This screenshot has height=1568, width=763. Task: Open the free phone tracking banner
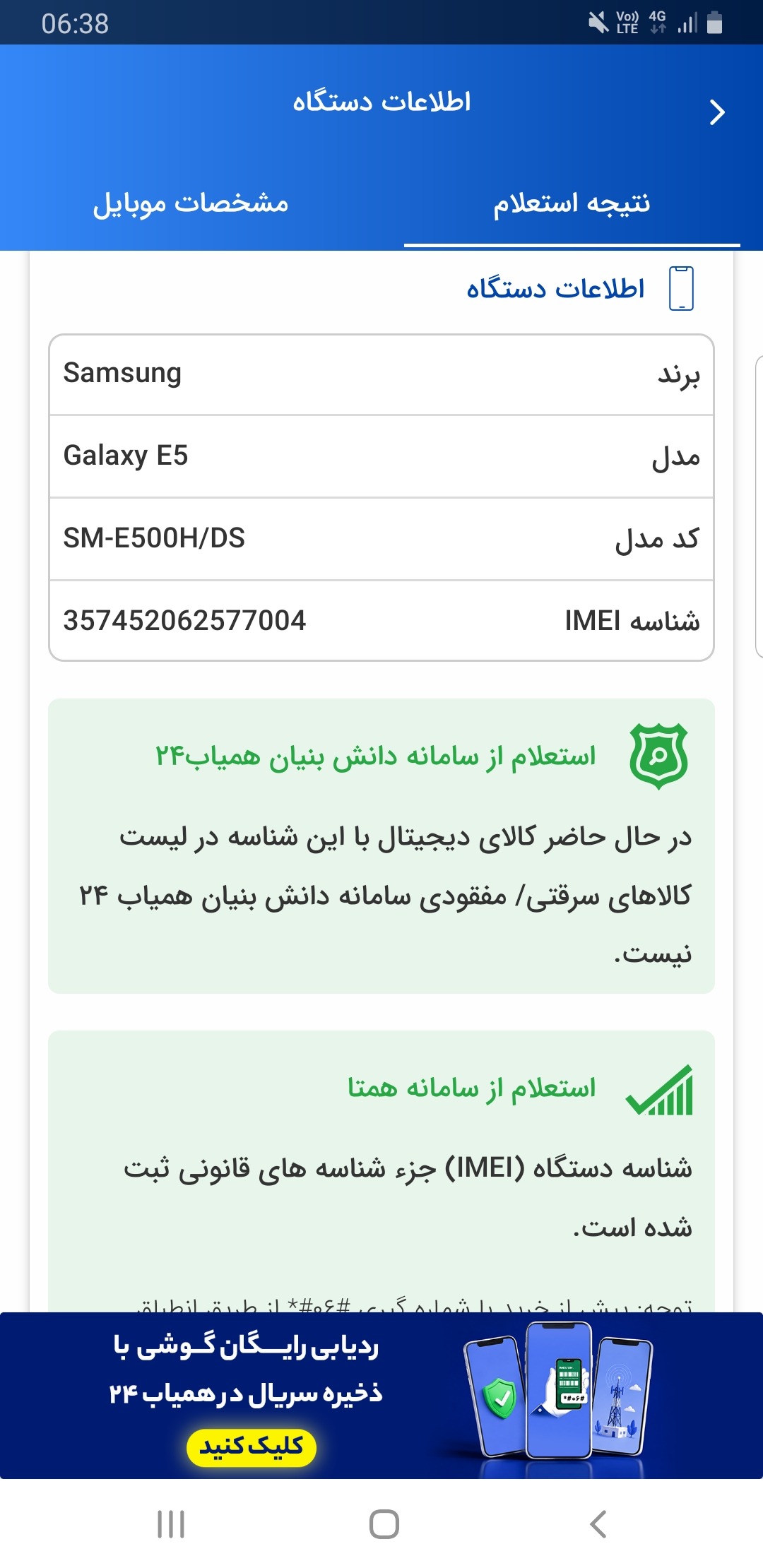(x=381, y=1396)
